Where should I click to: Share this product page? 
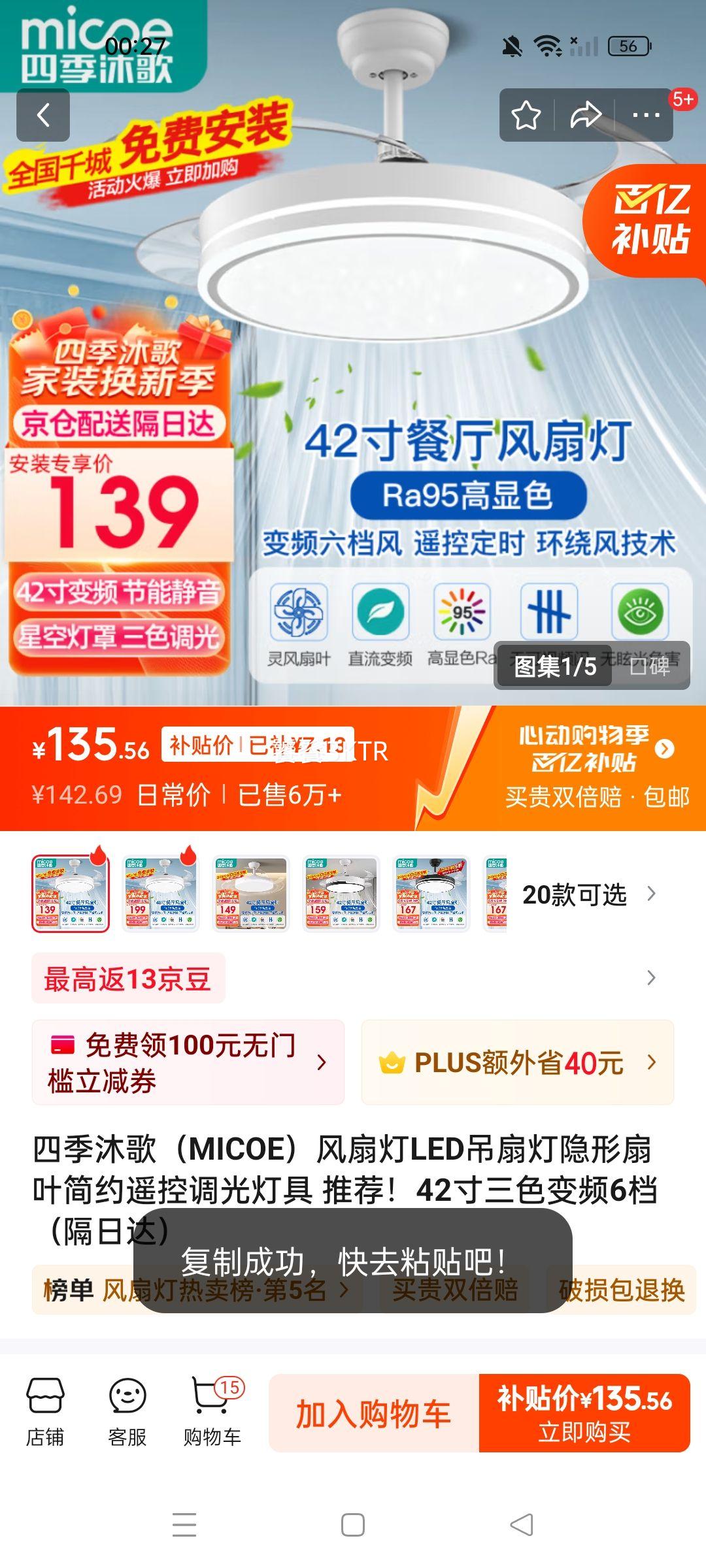[585, 116]
